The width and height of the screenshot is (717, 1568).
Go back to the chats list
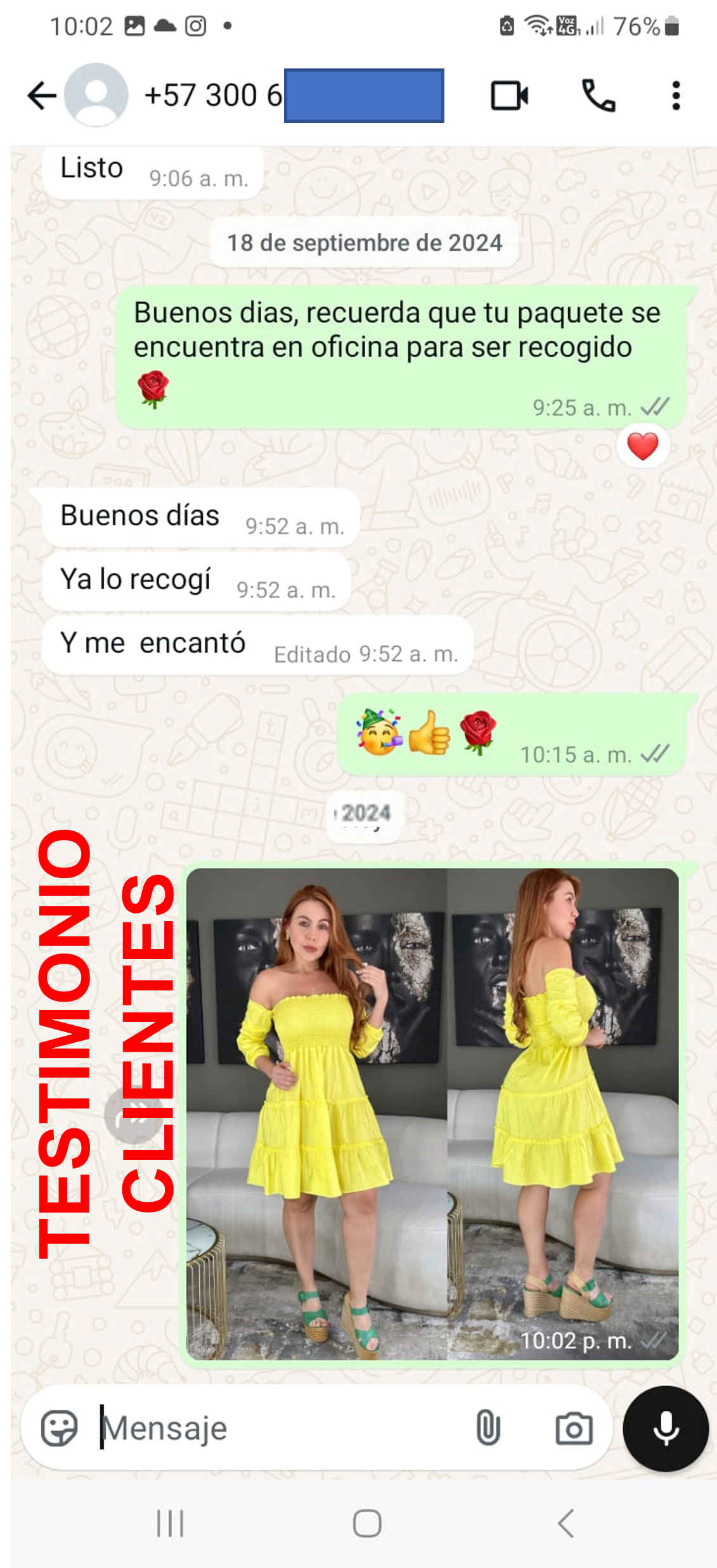(x=42, y=96)
